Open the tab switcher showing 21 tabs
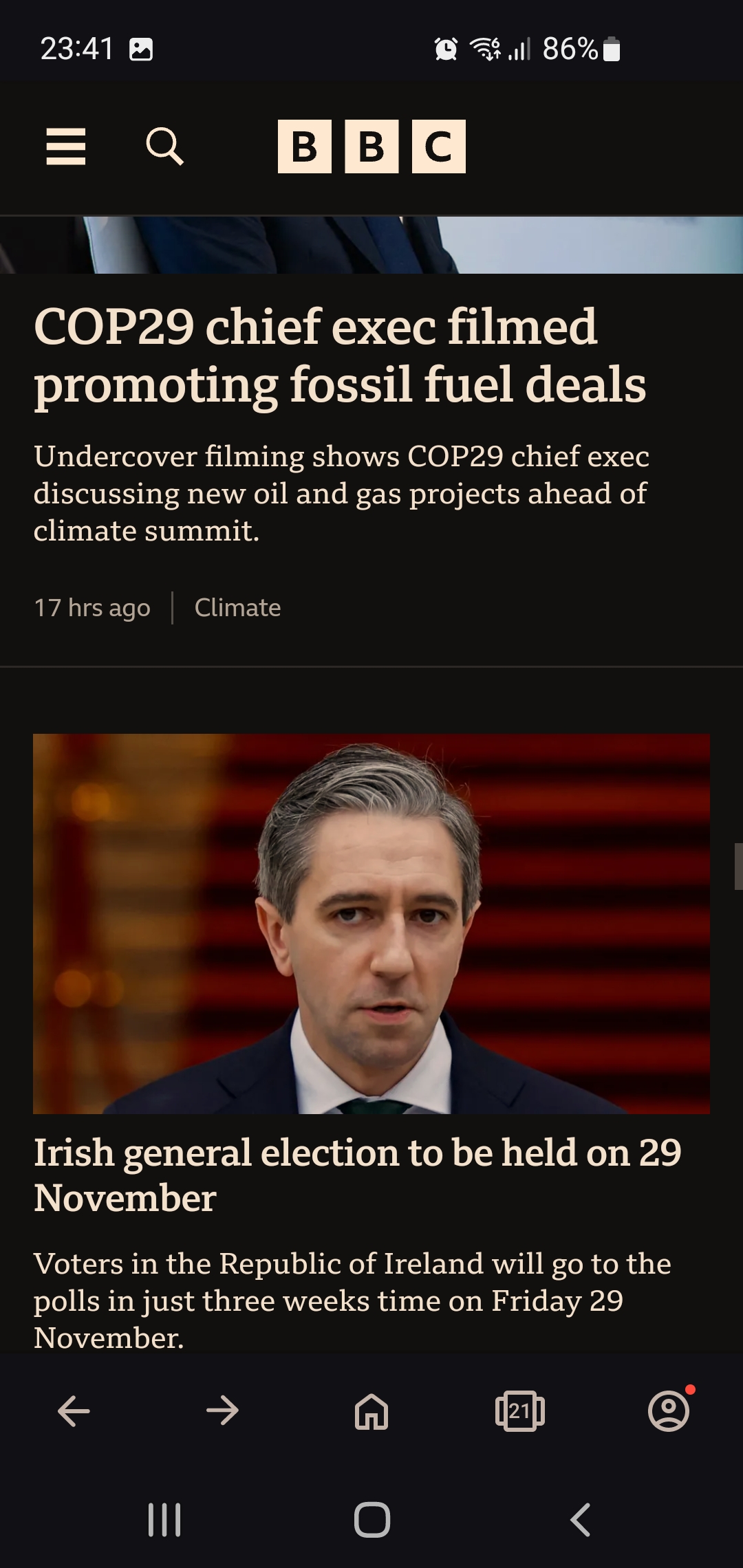743x1568 pixels. pyautogui.click(x=520, y=1411)
